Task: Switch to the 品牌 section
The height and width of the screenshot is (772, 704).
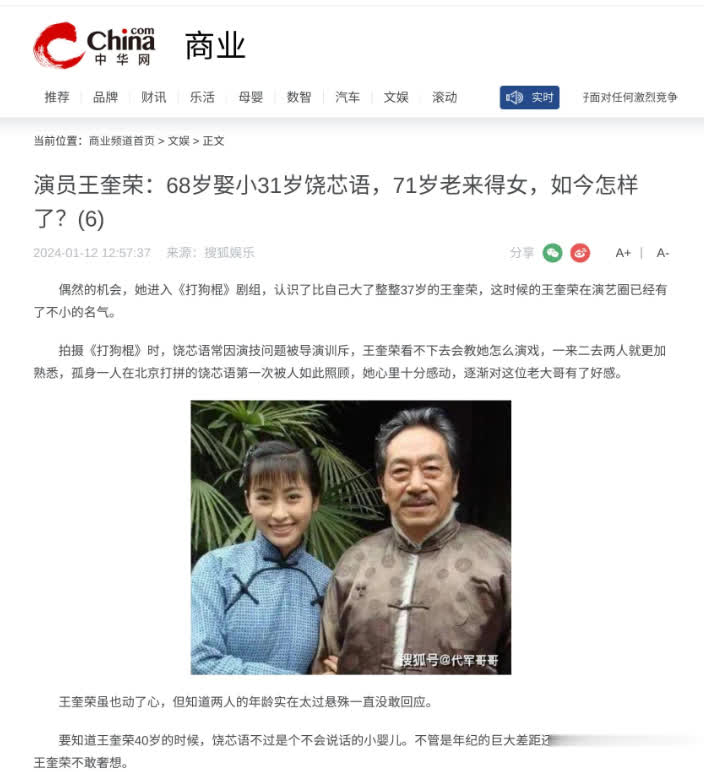Action: click(x=105, y=97)
